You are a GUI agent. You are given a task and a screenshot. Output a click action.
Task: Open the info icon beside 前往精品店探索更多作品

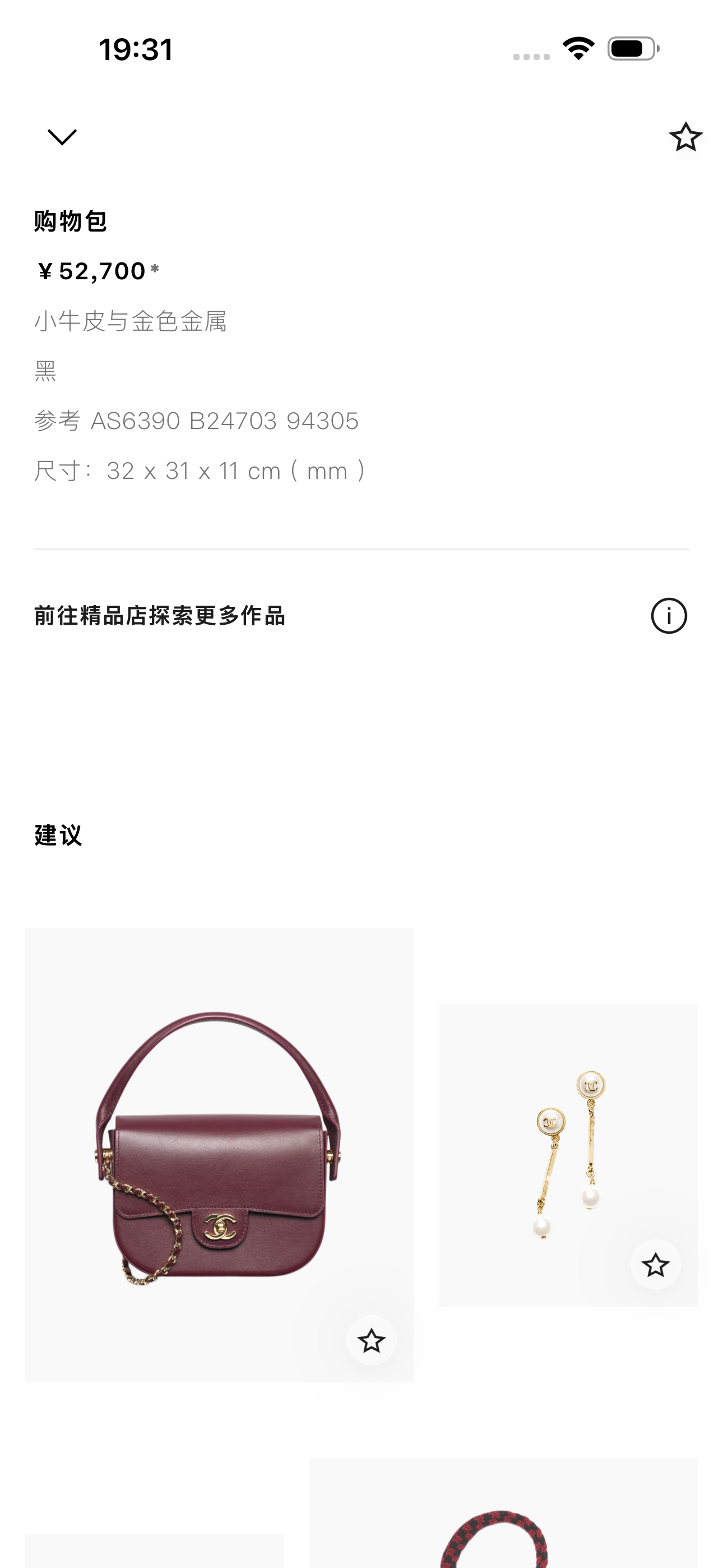click(669, 616)
